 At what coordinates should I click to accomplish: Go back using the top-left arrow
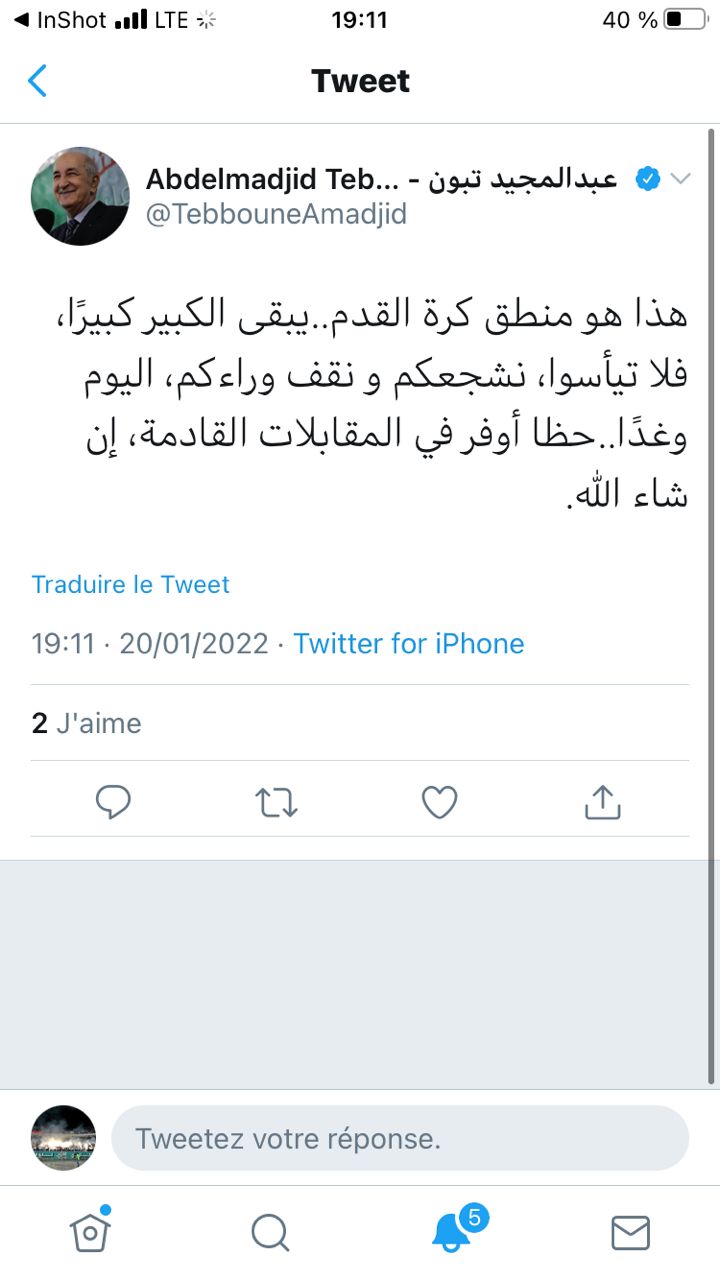pyautogui.click(x=38, y=80)
